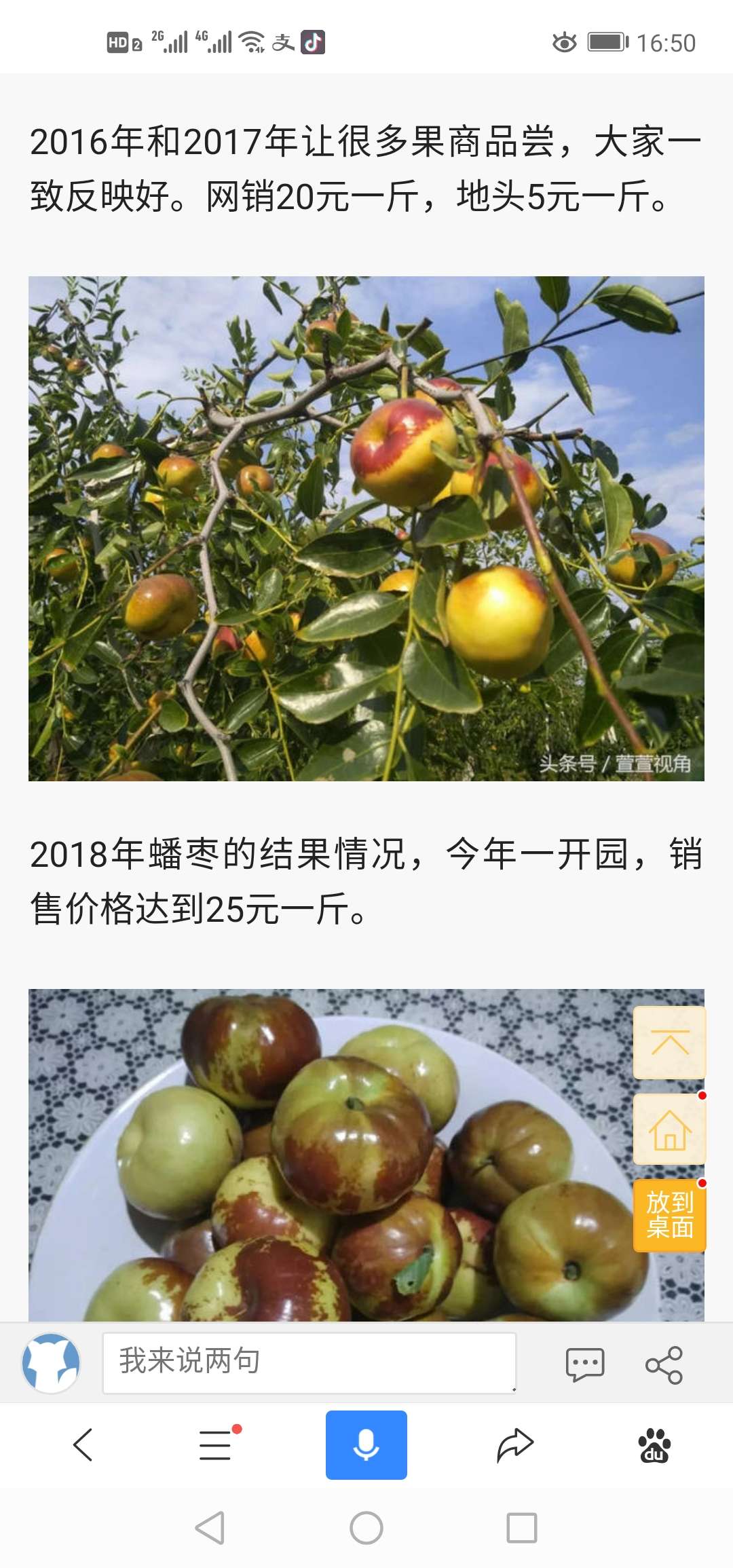Tap the forward share arrow in toolbar
Screen dimensions: 733x1568
(x=515, y=1444)
